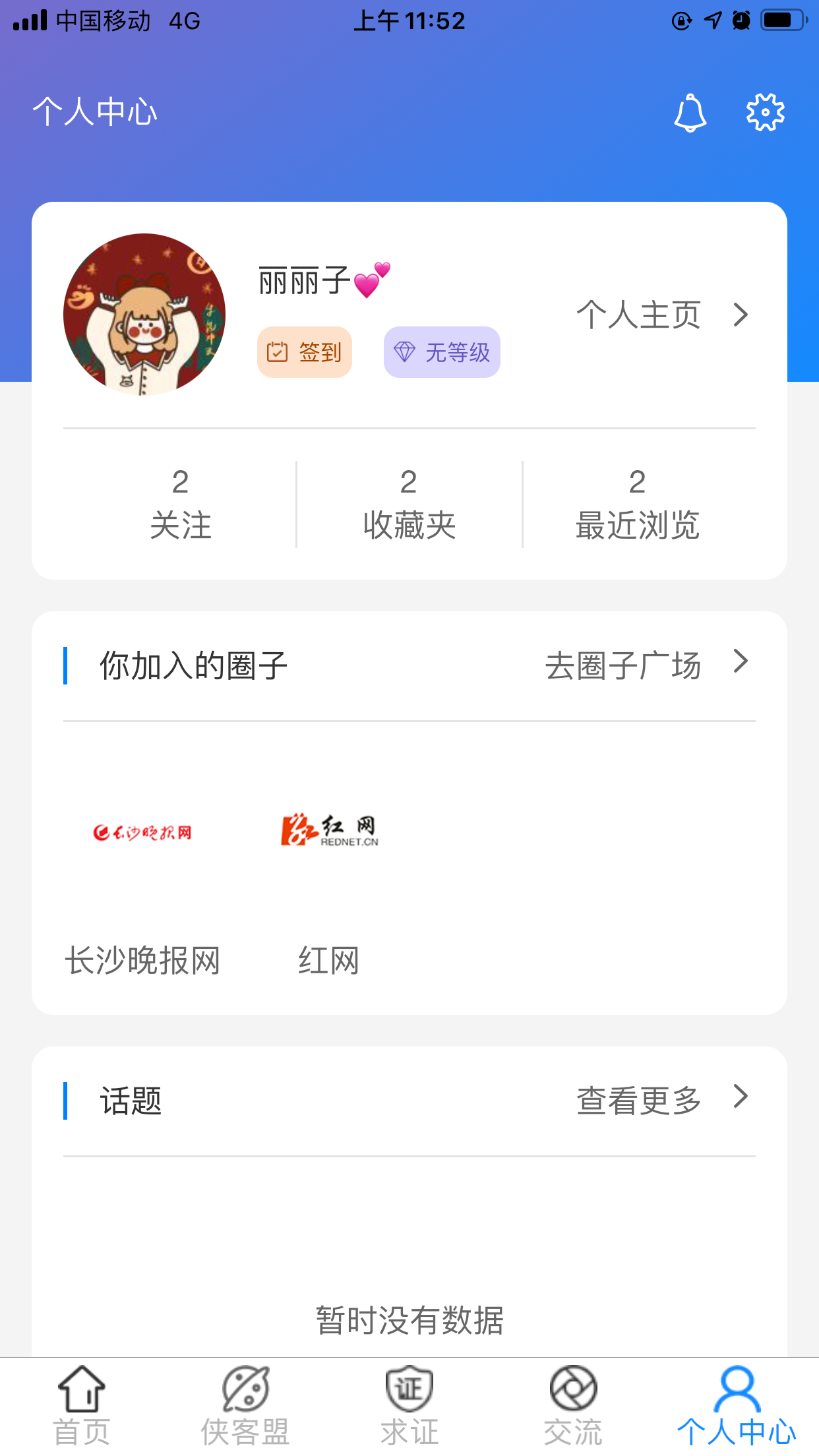Select the 最近浏览 recently viewed count
Viewport: 819px width, 1456px height.
coord(637,503)
